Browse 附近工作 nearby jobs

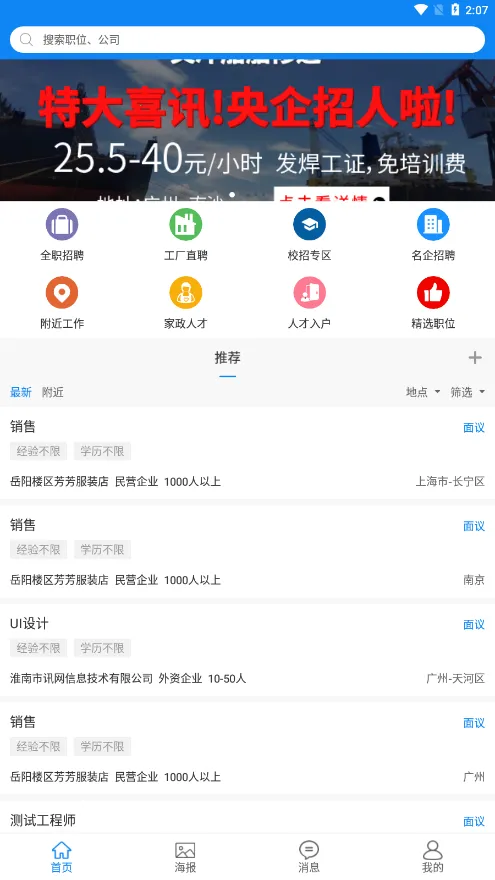click(62, 303)
